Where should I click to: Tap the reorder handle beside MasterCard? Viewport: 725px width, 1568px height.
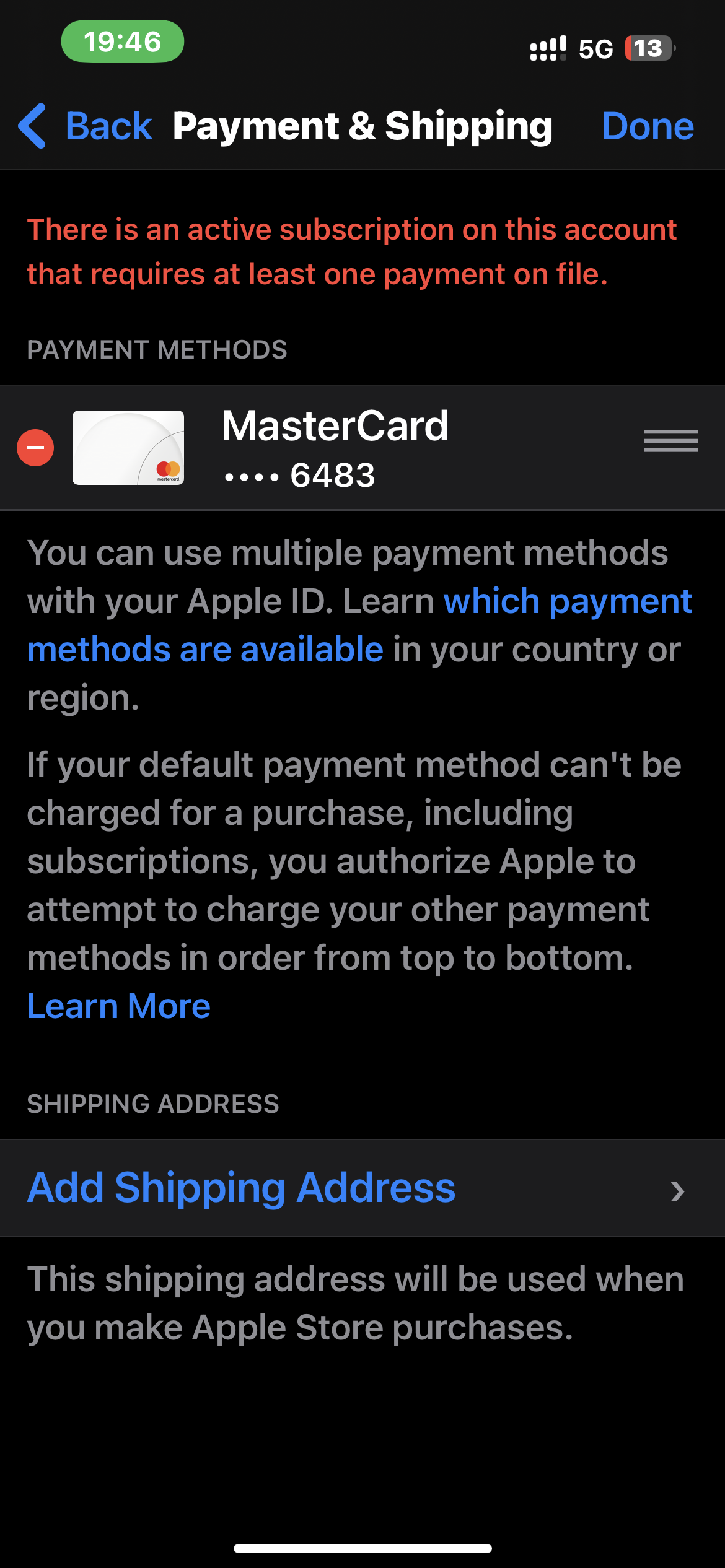tap(670, 442)
